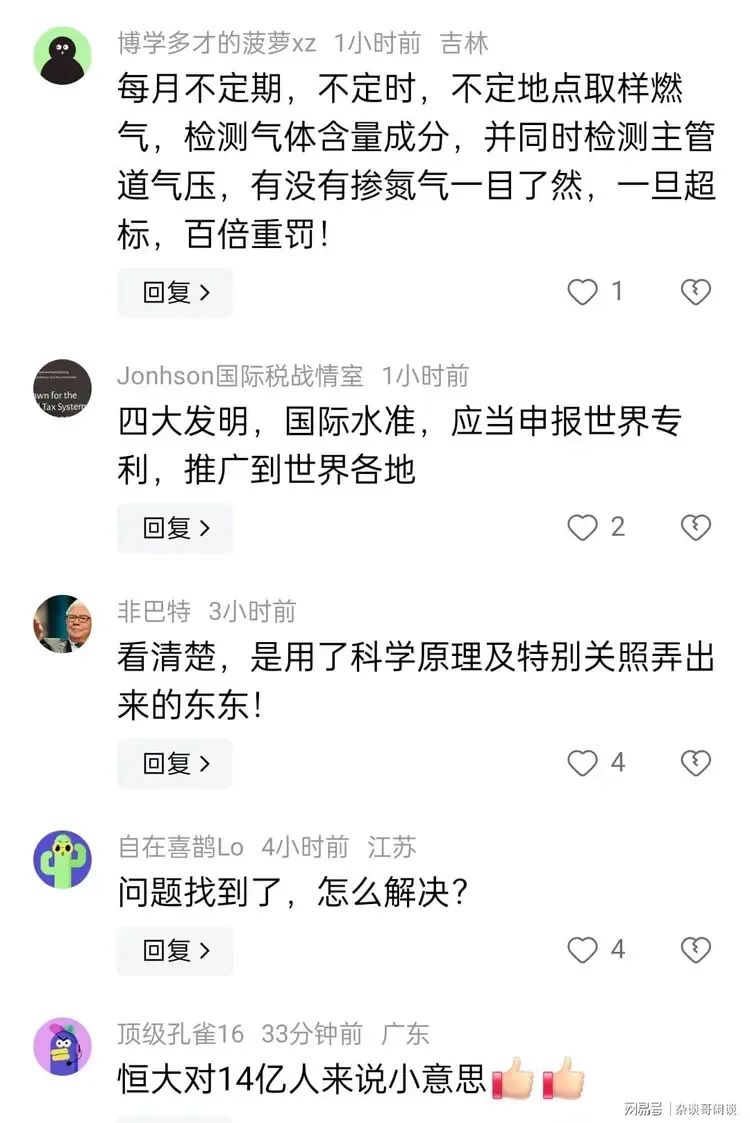Give a heart to 非巴特's comment
This screenshot has height=1123, width=750.
582,763
